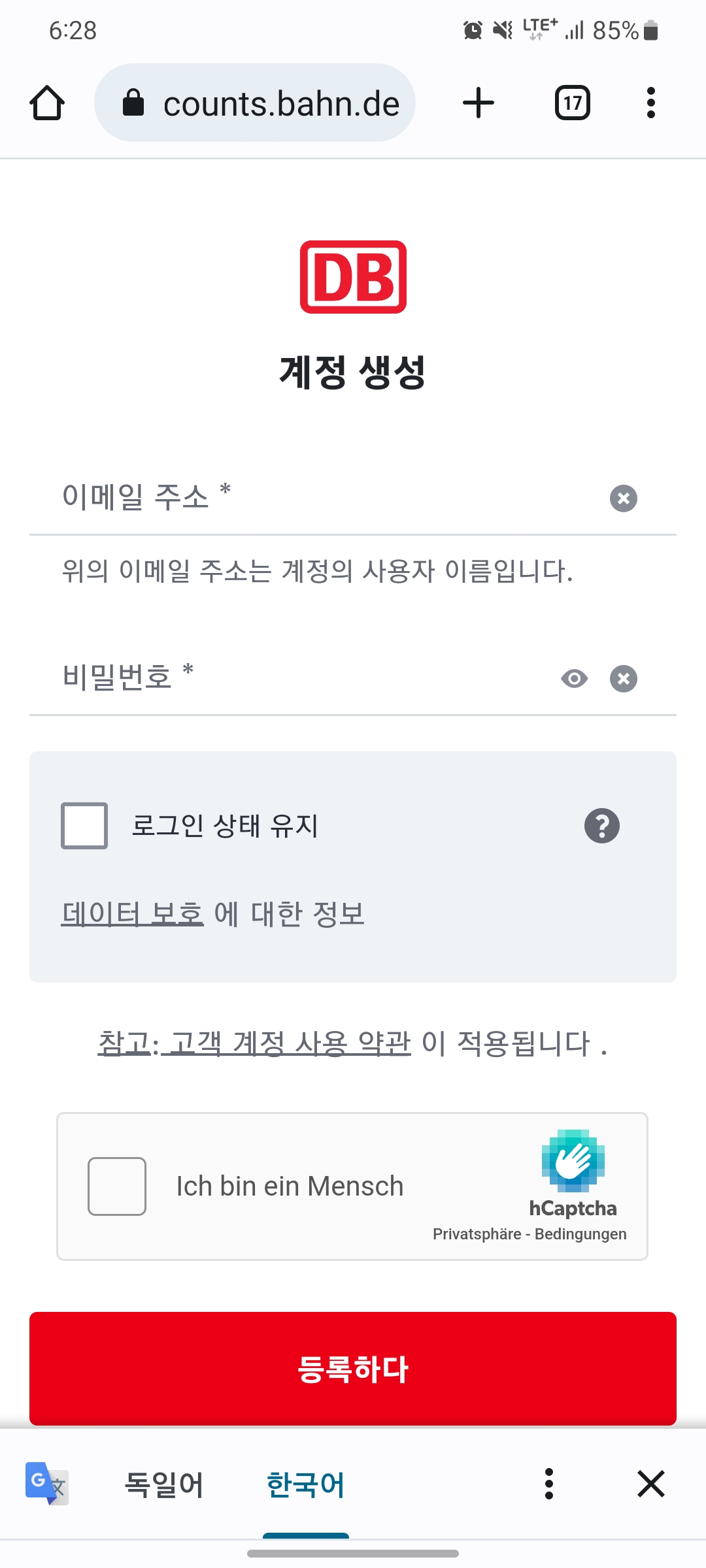Enable the 로그인 상태 유지 checkbox
The height and width of the screenshot is (1568, 706).
(84, 825)
